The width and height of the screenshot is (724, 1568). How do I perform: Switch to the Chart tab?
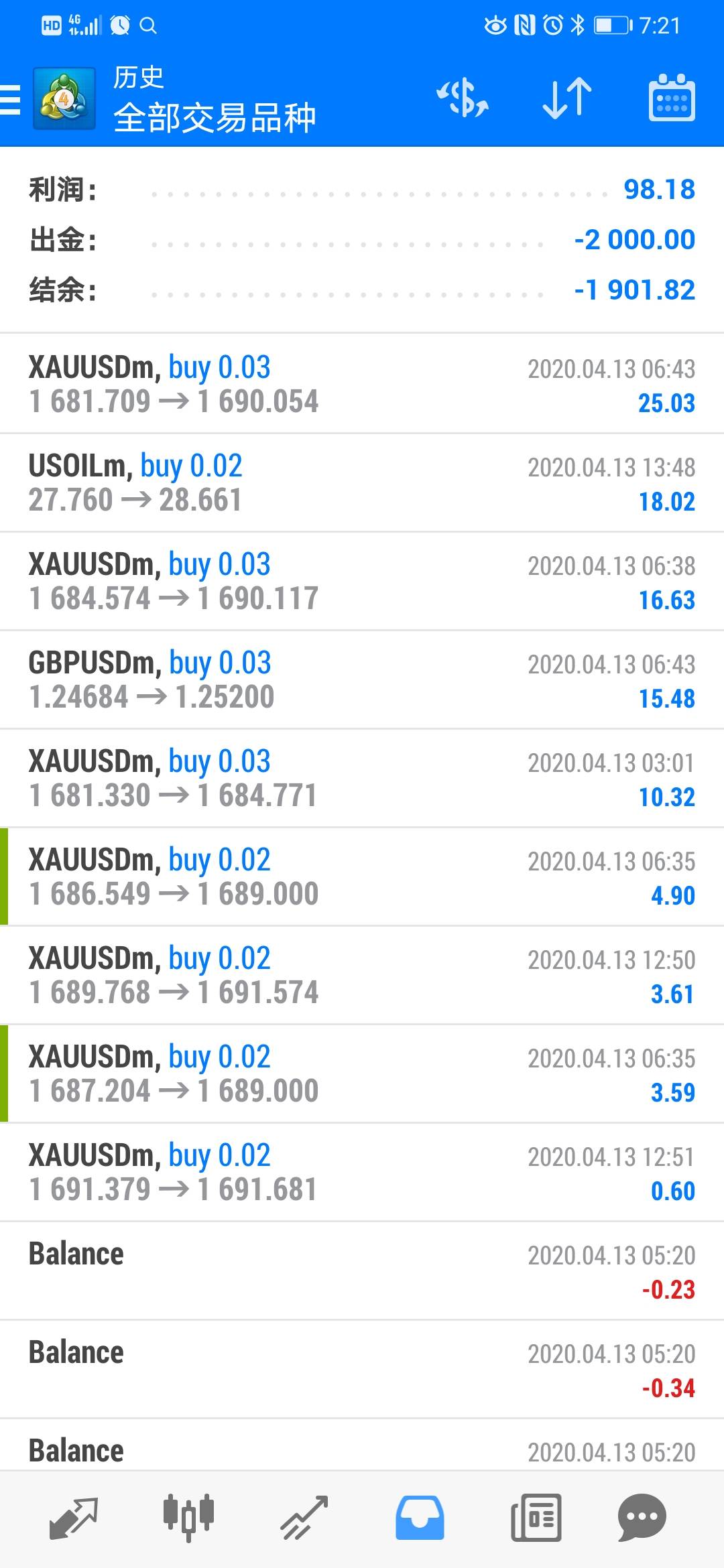(188, 1518)
